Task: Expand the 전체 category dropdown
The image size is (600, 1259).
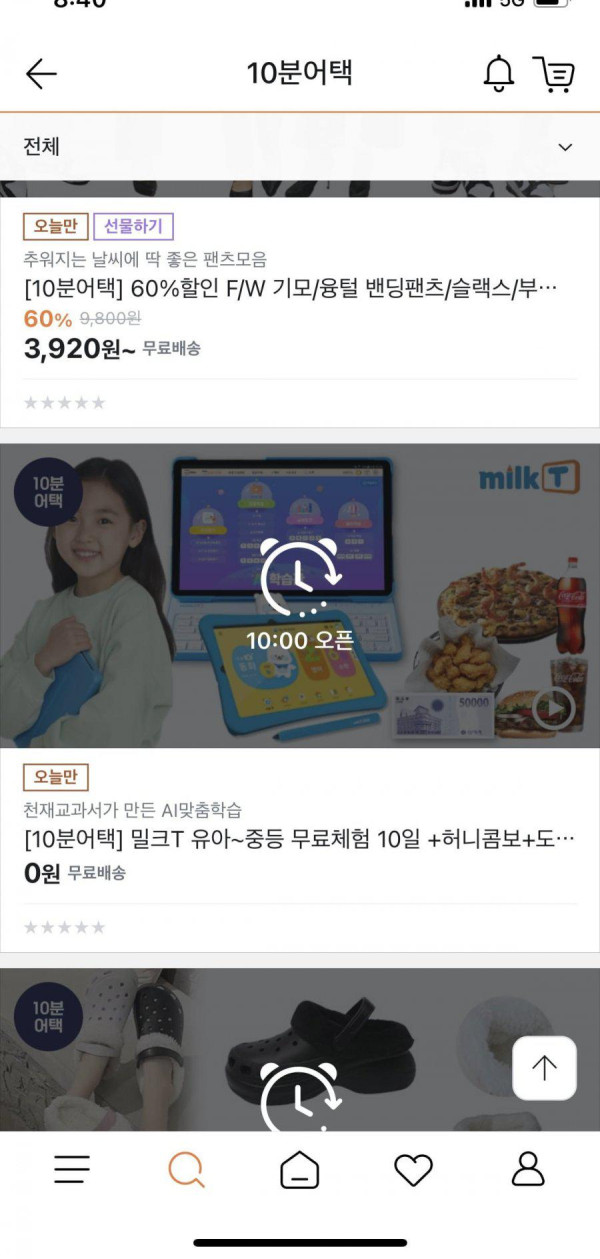Action: (x=565, y=147)
